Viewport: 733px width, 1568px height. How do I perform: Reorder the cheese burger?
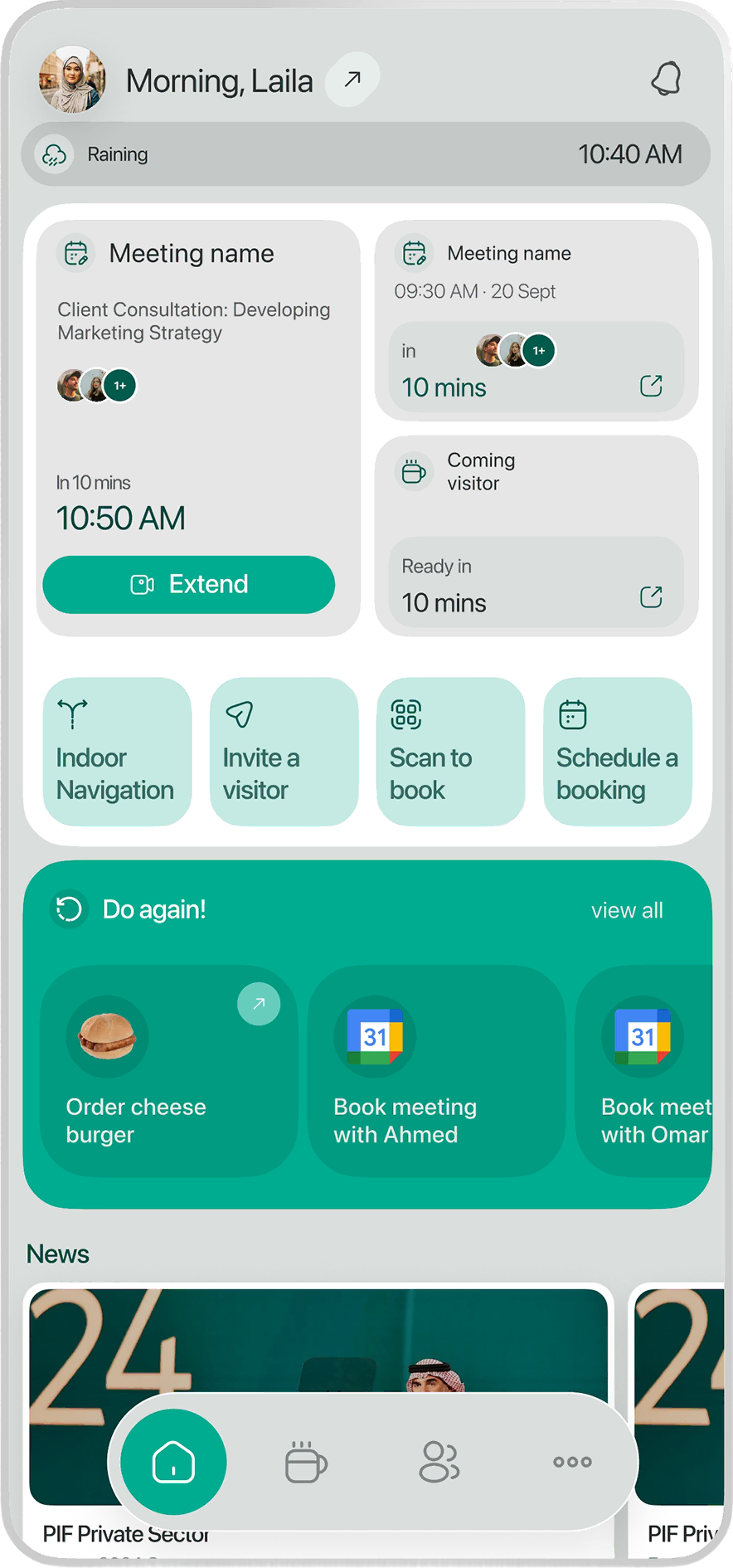168,1070
